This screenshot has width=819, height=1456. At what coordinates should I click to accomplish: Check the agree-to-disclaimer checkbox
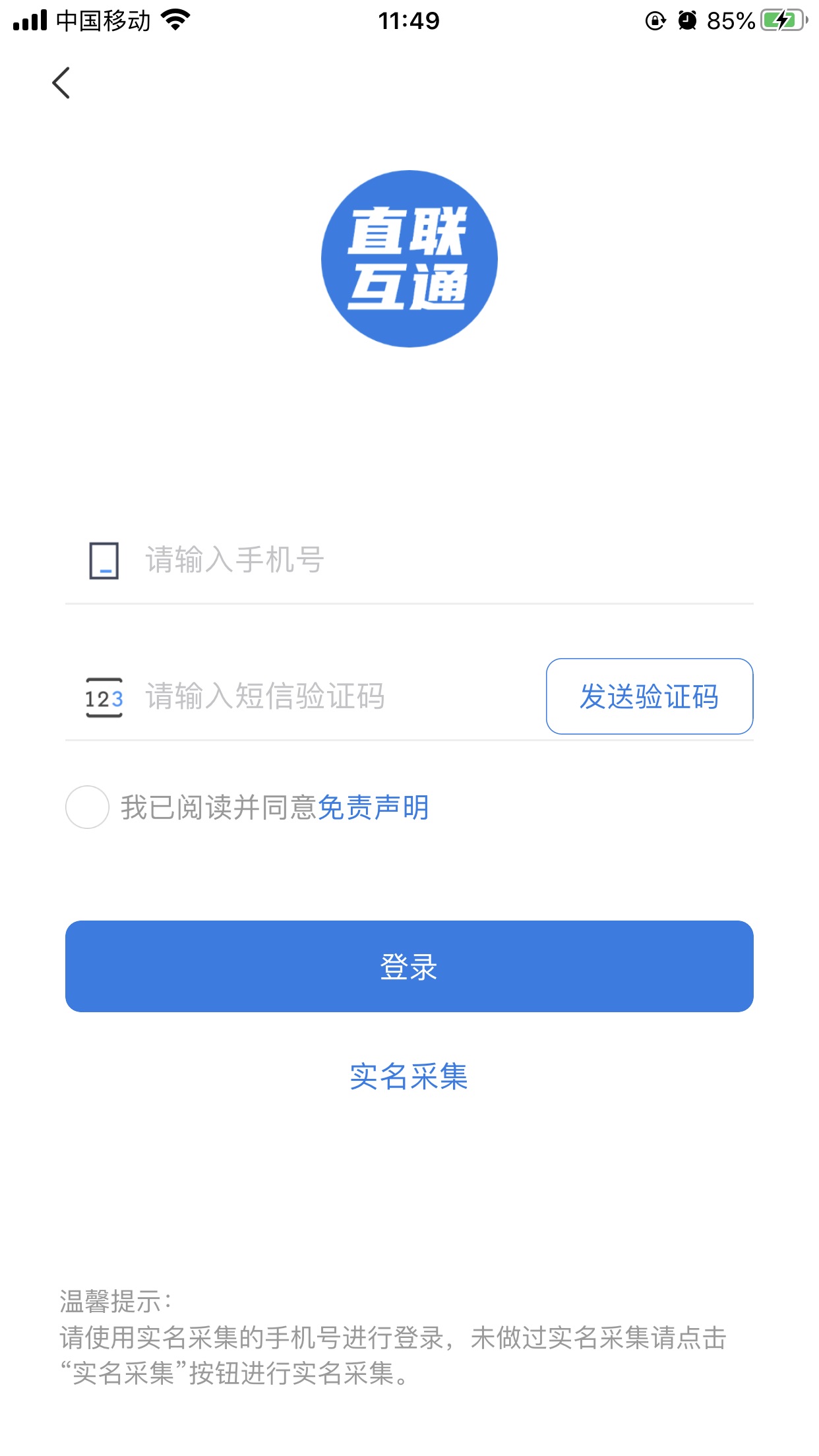[87, 807]
